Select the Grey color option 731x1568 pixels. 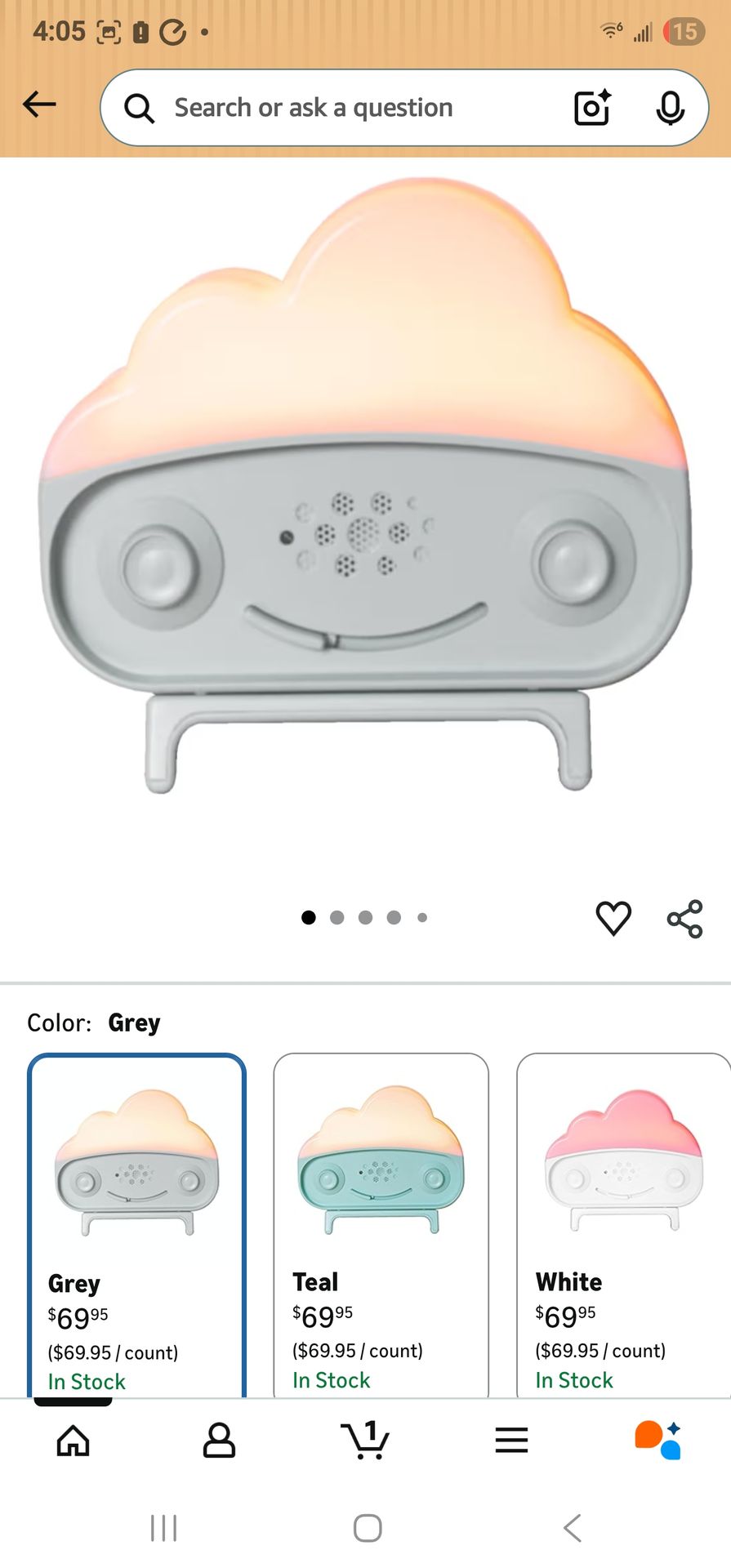(x=136, y=1225)
